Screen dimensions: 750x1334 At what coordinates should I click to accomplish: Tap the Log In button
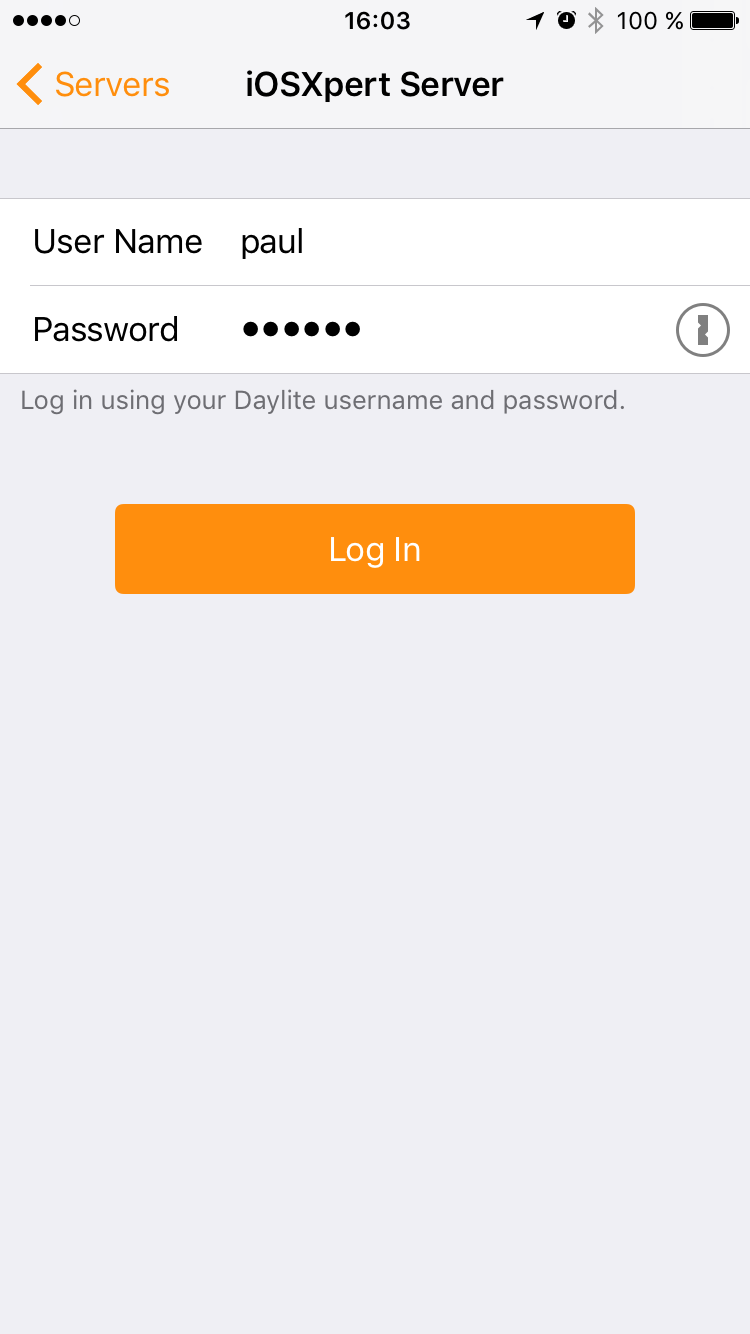tap(375, 549)
